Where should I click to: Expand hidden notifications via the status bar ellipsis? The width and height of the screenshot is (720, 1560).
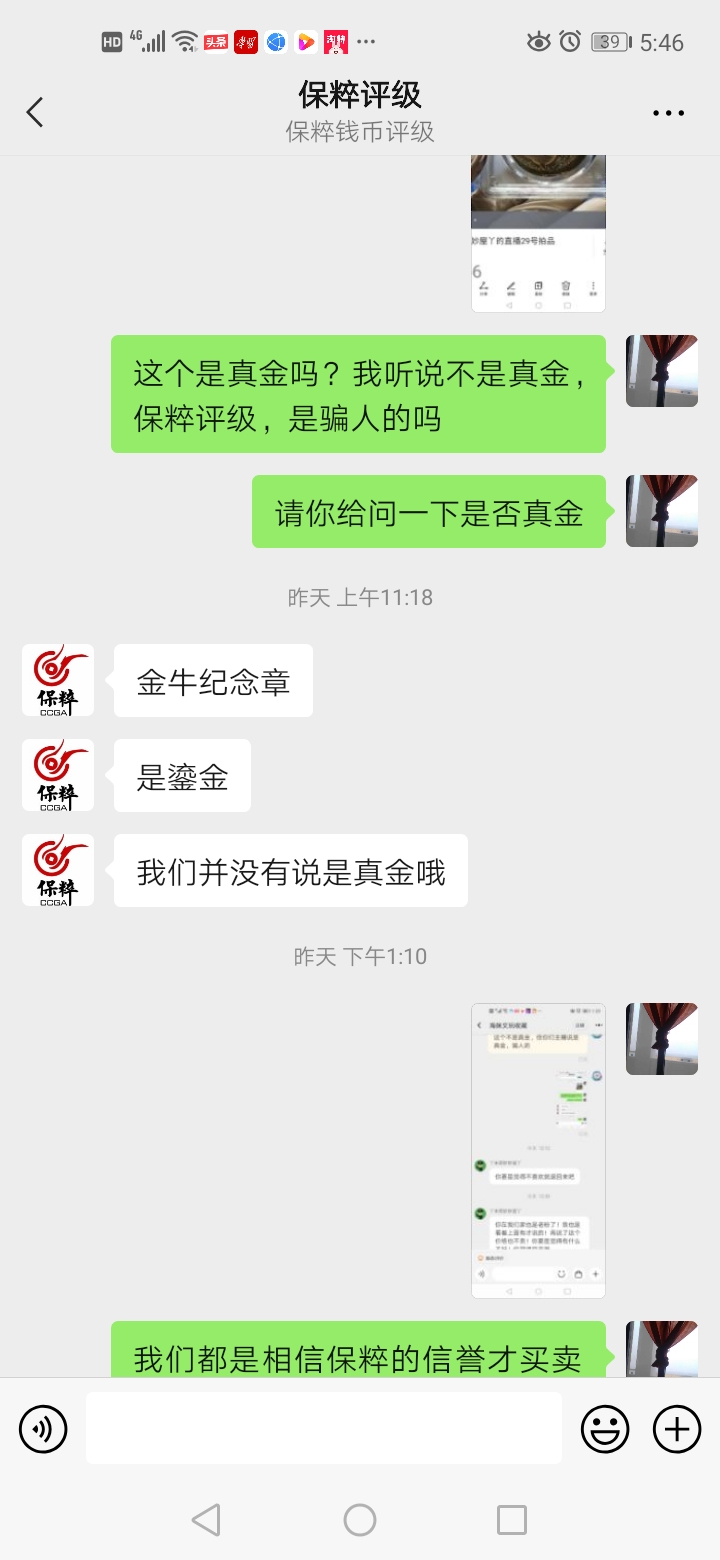pos(365,41)
